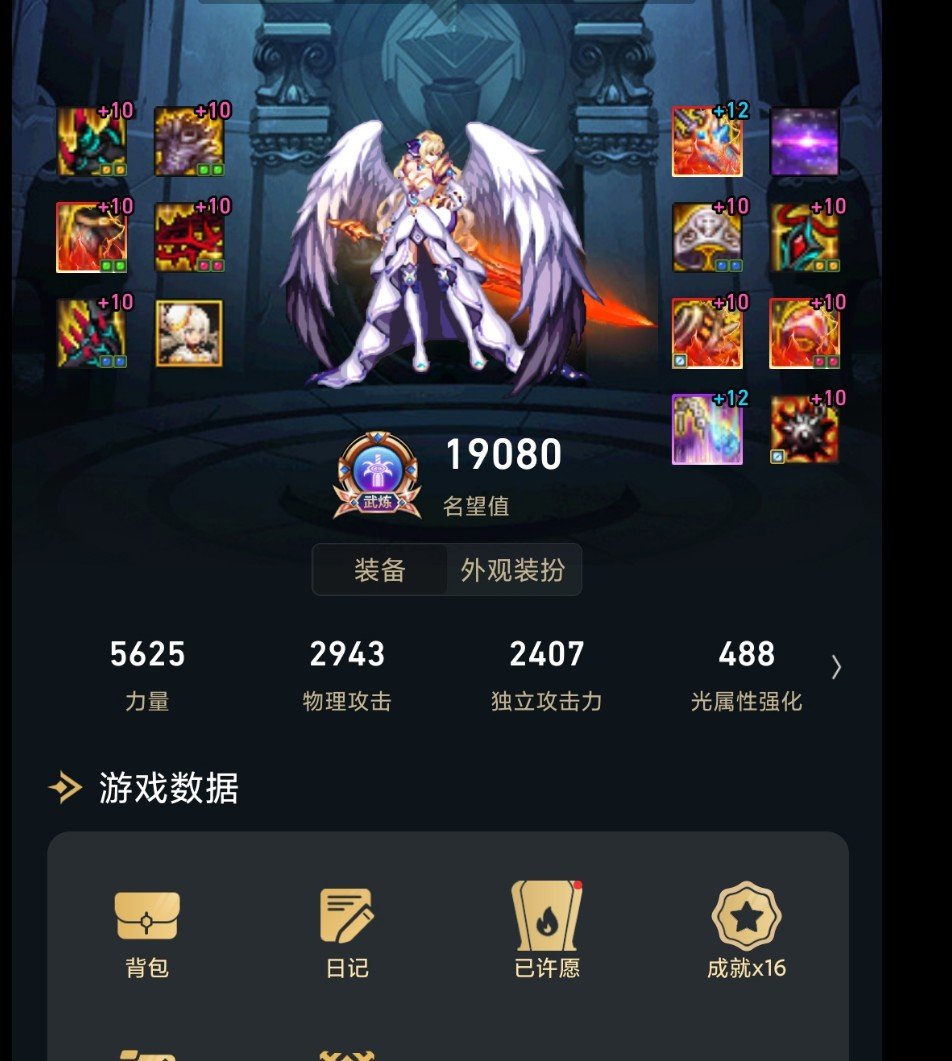Switch to the 装备 tab
The width and height of the screenshot is (952, 1061).
pyautogui.click(x=380, y=570)
